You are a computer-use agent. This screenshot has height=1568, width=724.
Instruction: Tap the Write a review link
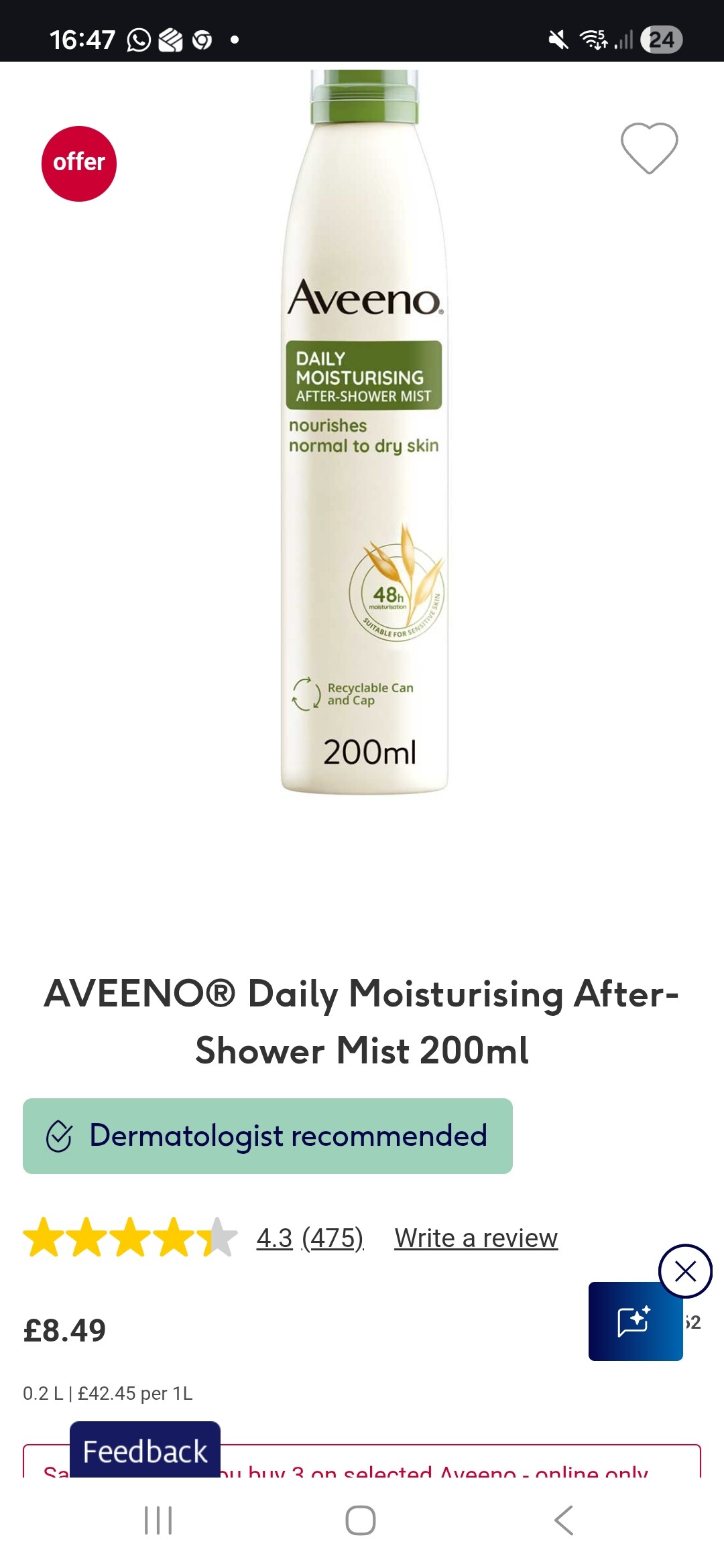coord(476,1238)
